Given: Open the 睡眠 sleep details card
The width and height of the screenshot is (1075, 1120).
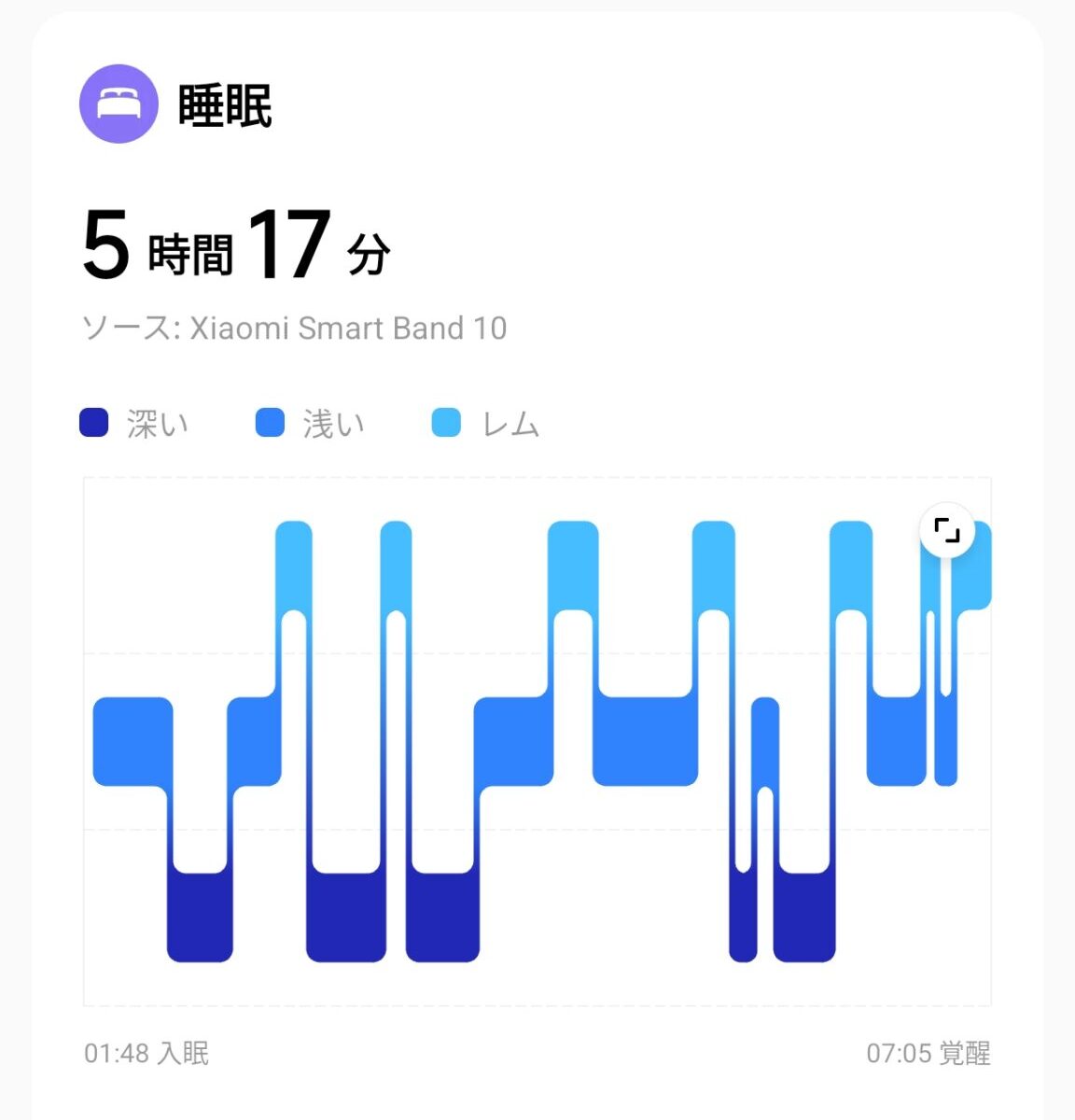Looking at the screenshot, I should pos(224,105).
